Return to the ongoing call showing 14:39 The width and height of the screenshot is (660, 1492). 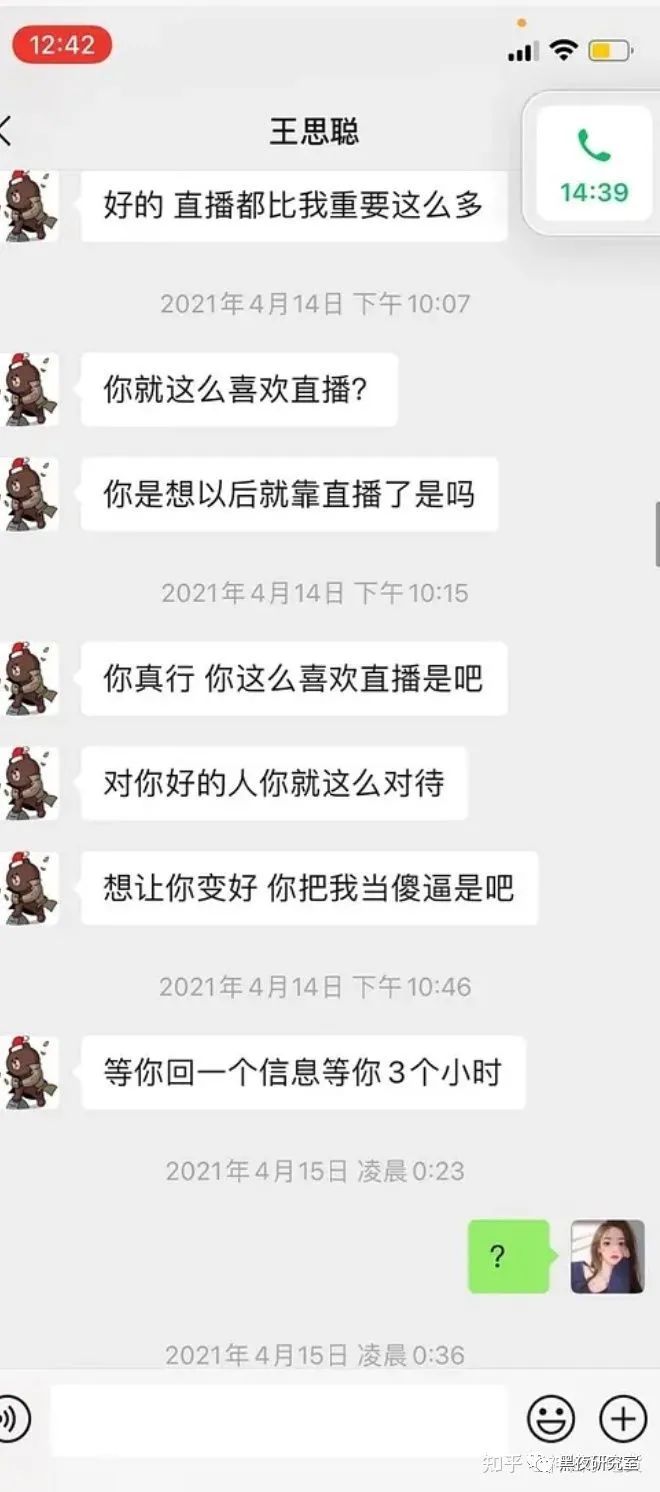point(594,164)
